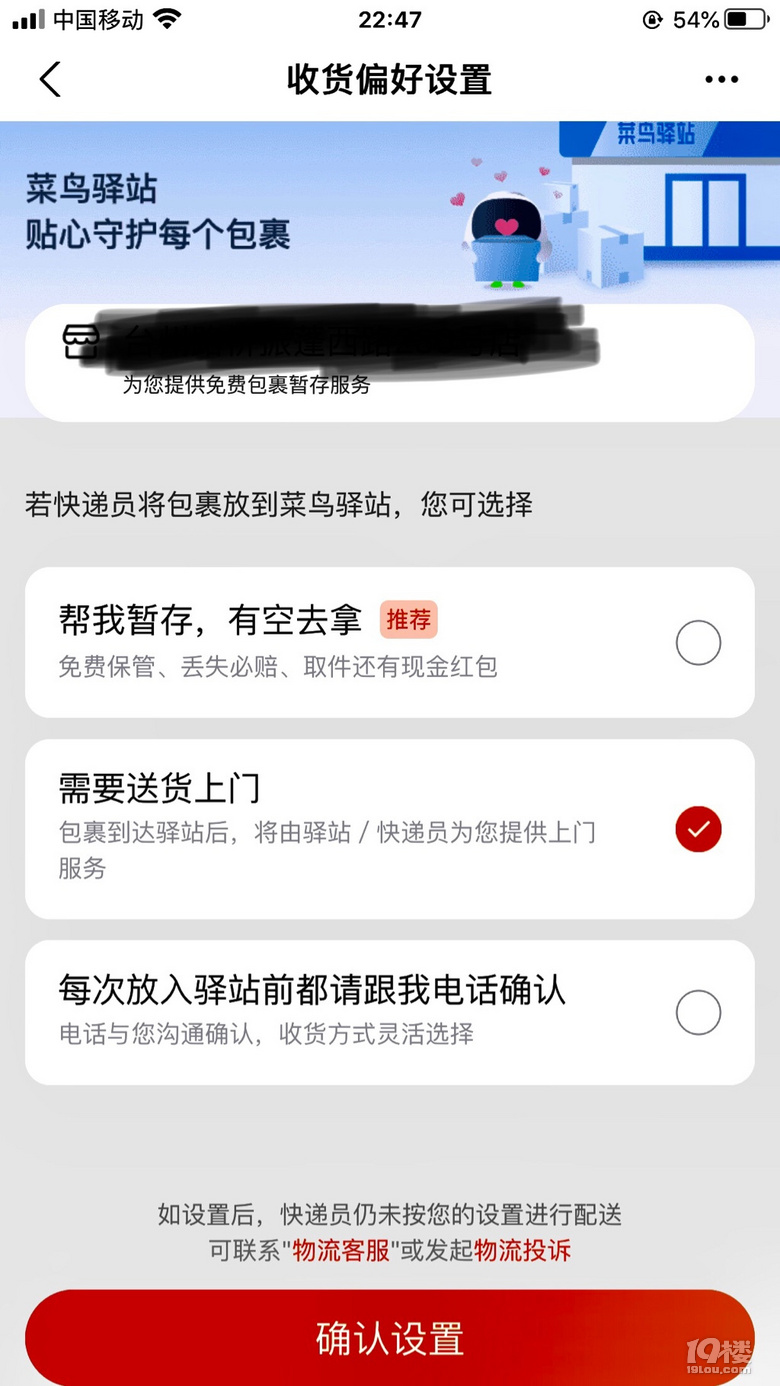Select 帮我暂存，有空去拿 option
780x1386 pixels.
tap(698, 643)
